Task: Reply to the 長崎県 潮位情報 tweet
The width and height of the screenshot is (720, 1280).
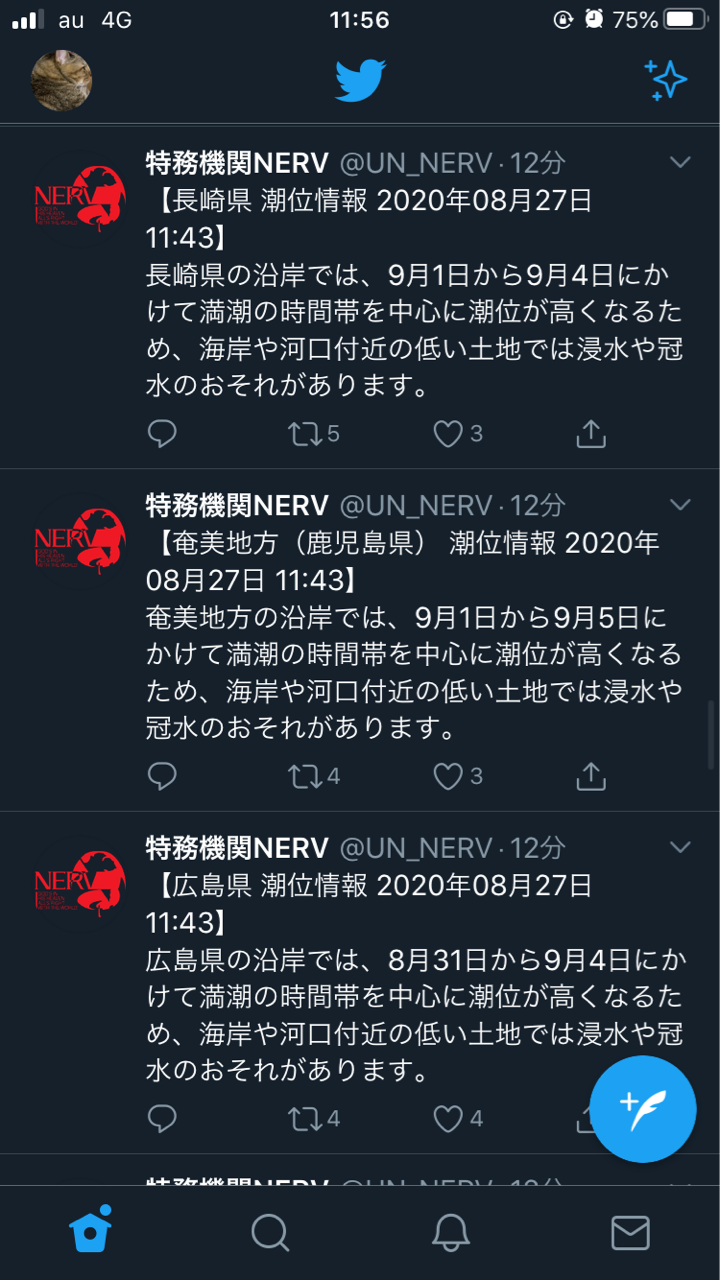Action: 162,433
